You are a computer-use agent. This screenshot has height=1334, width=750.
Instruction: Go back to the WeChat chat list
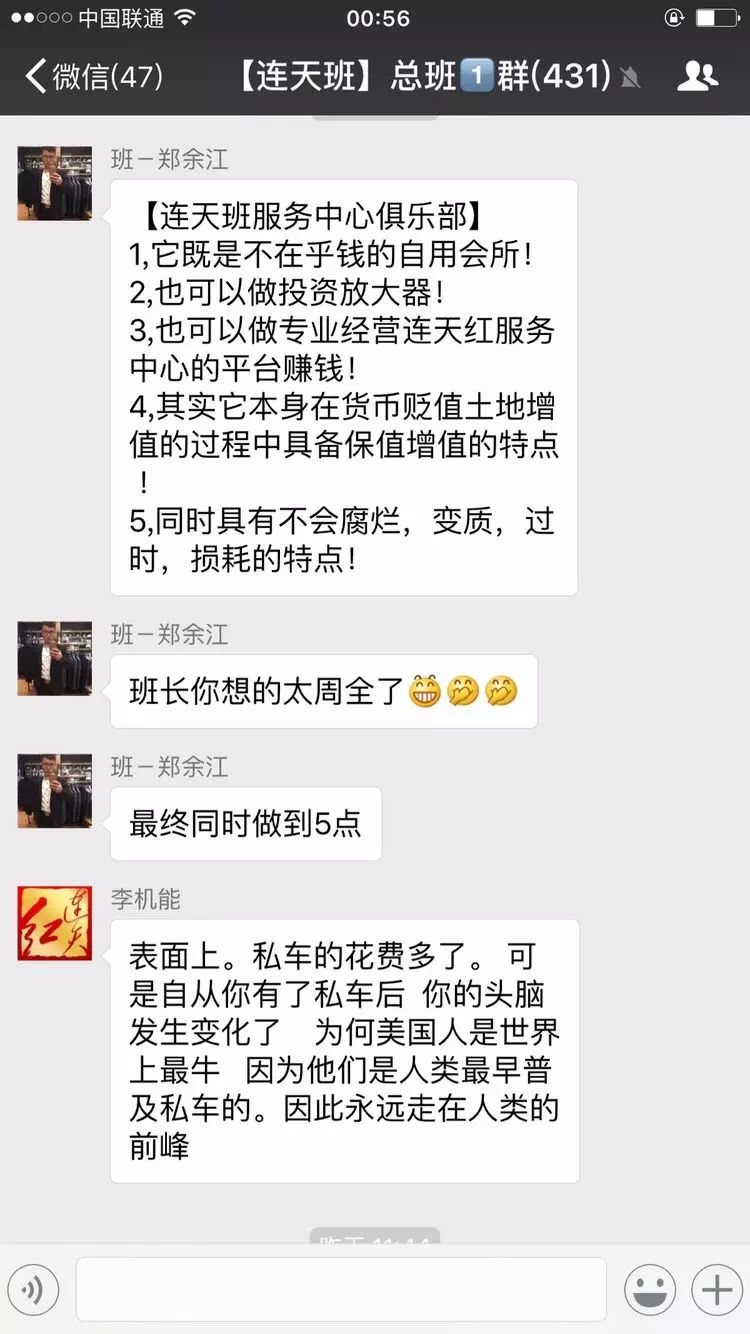pyautogui.click(x=92, y=76)
